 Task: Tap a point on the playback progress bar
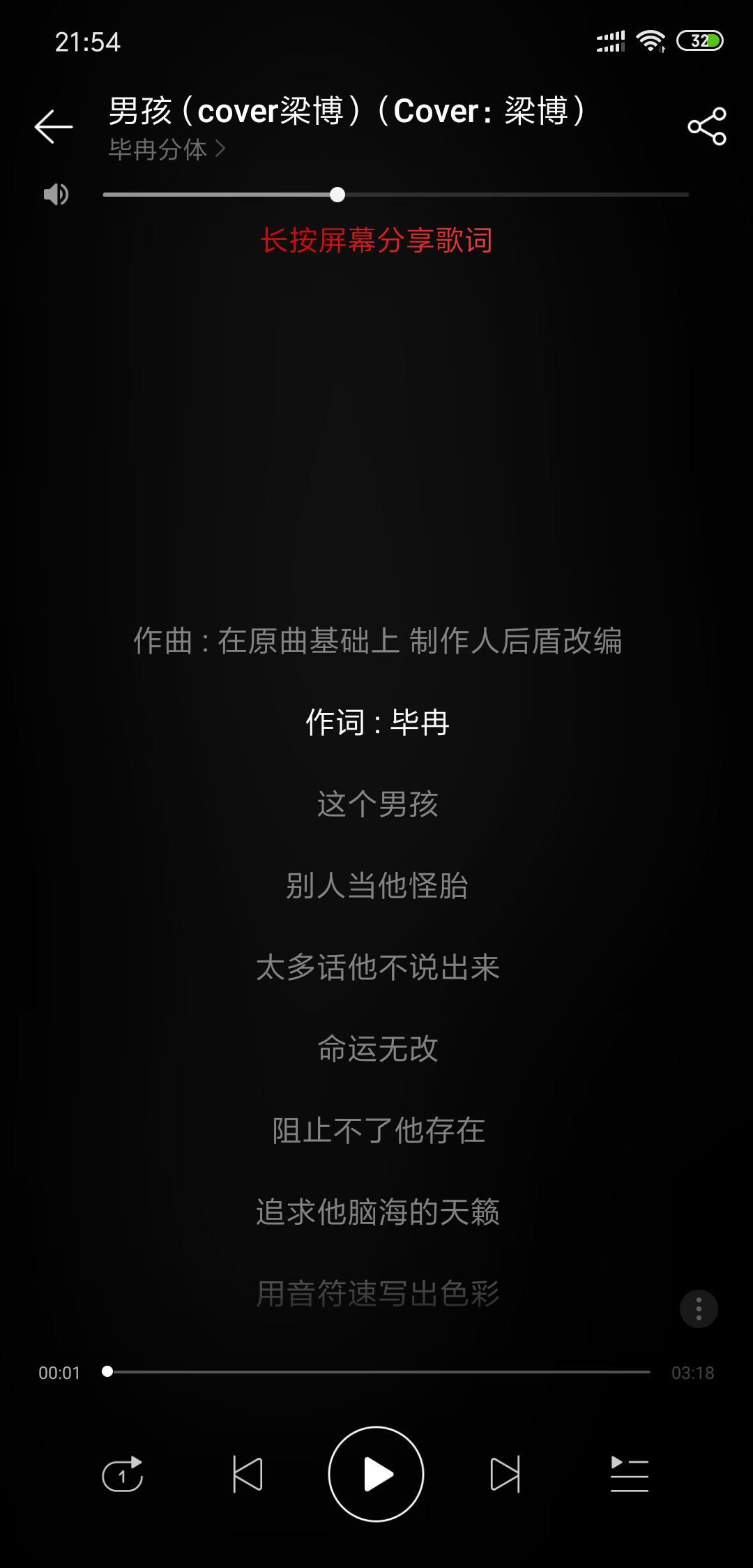coord(376,1372)
